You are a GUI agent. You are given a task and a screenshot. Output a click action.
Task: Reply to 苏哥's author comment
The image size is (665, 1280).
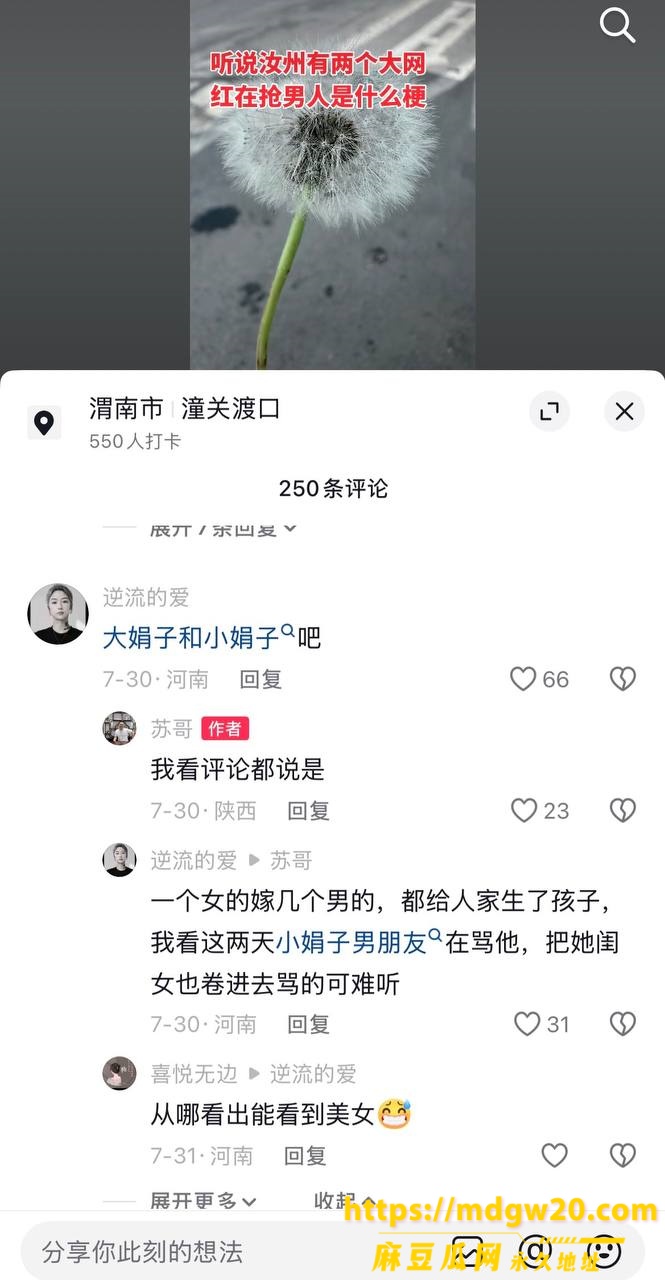click(308, 810)
